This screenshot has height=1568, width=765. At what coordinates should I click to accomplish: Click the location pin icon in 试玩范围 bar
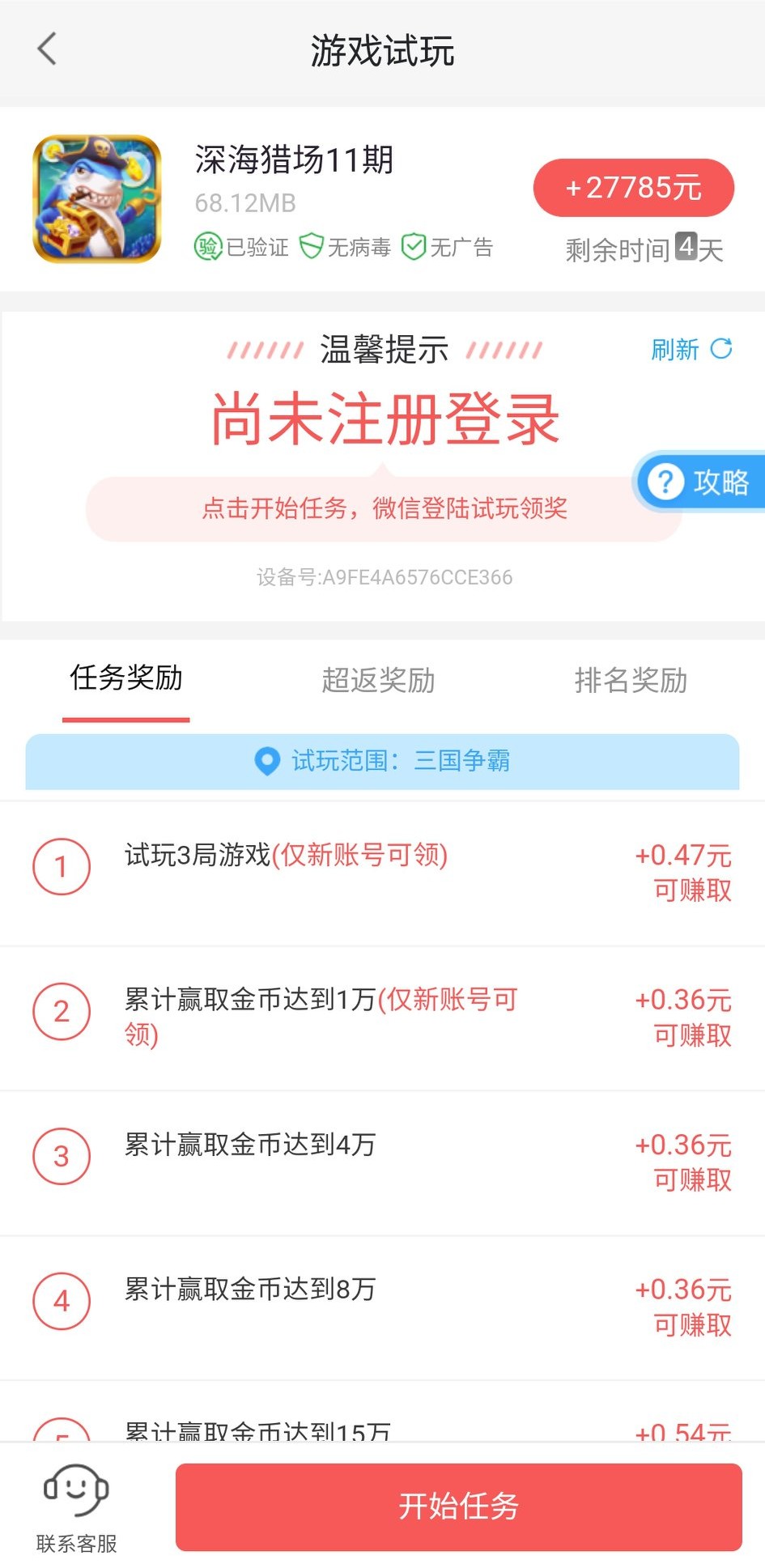click(267, 761)
